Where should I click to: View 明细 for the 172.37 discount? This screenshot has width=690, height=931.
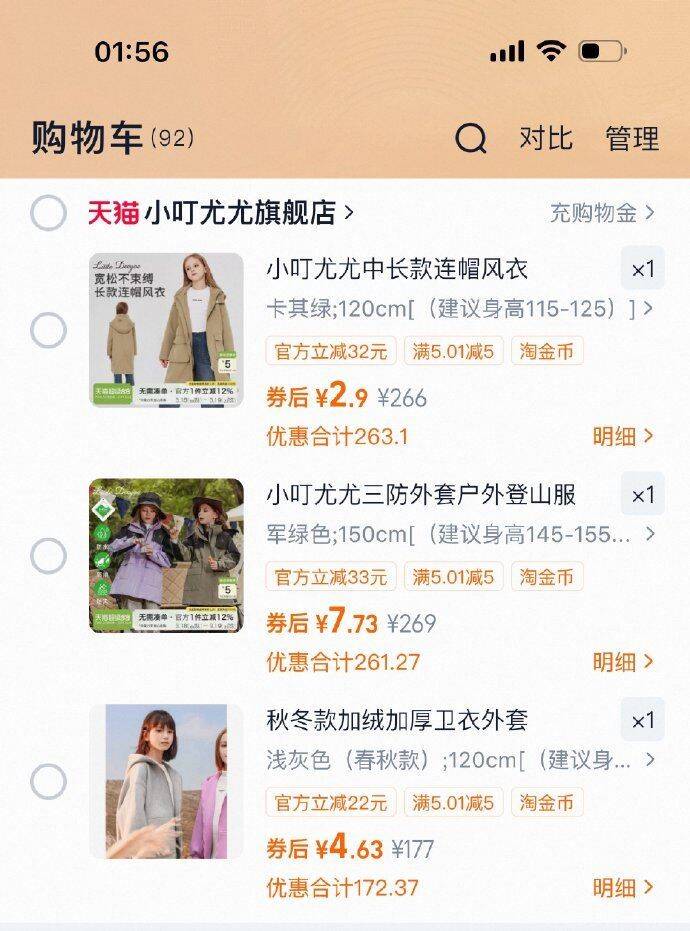coord(623,887)
